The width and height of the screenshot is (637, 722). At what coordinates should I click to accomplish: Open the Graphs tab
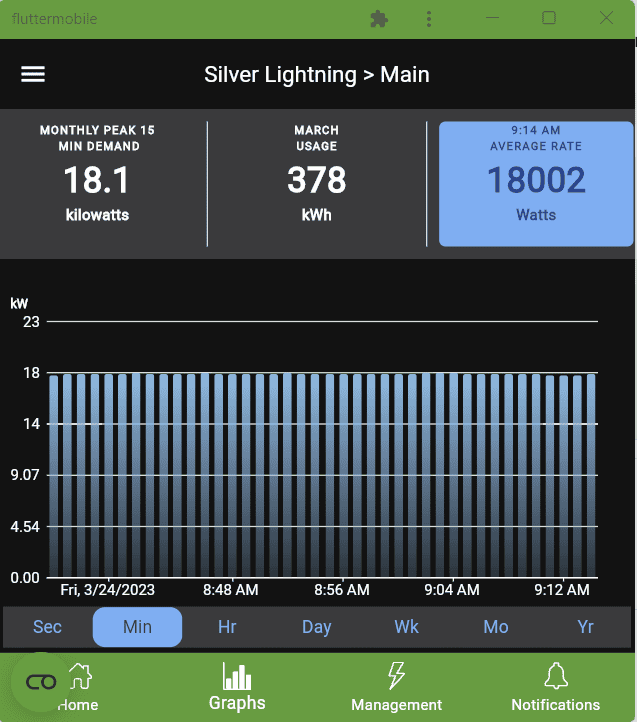pos(237,687)
